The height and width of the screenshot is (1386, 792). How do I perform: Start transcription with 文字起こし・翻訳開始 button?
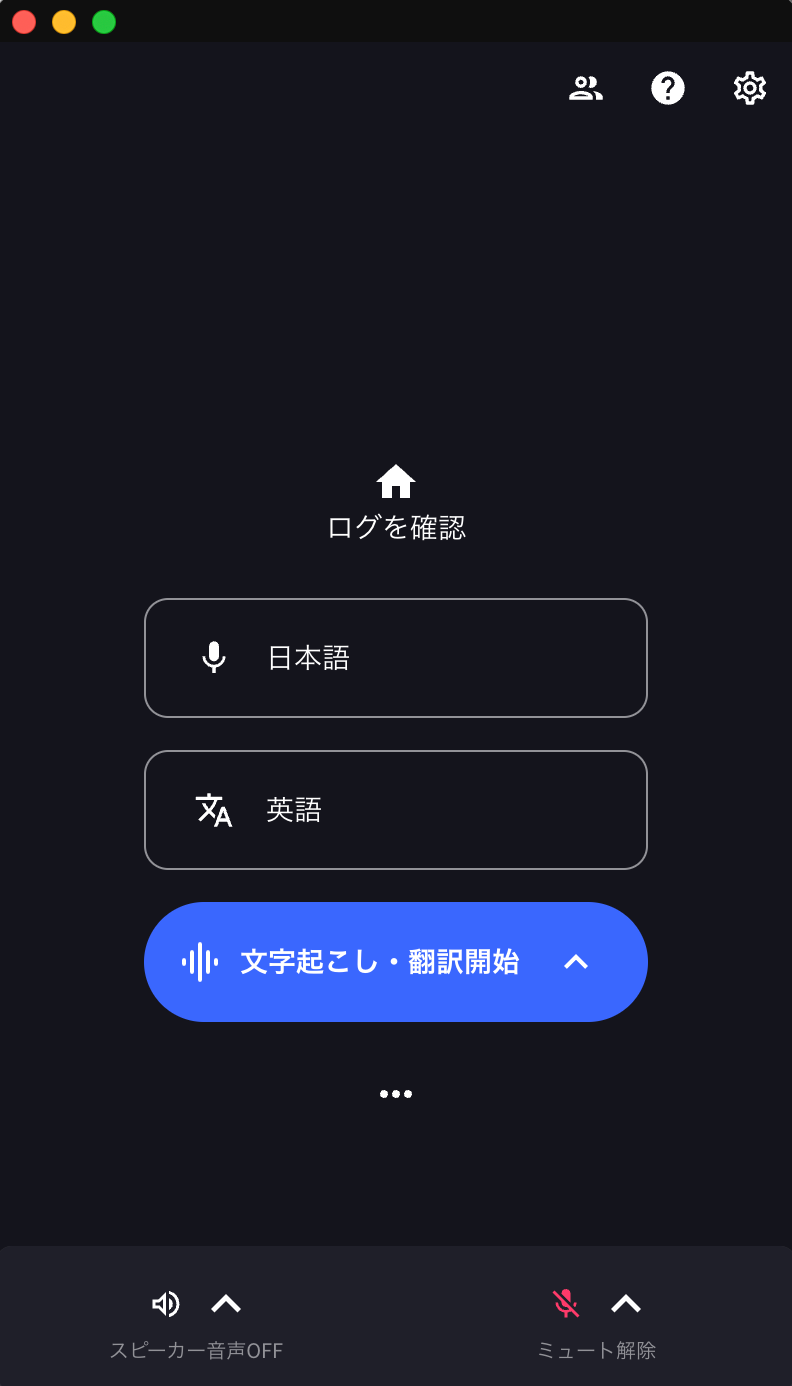click(x=380, y=961)
